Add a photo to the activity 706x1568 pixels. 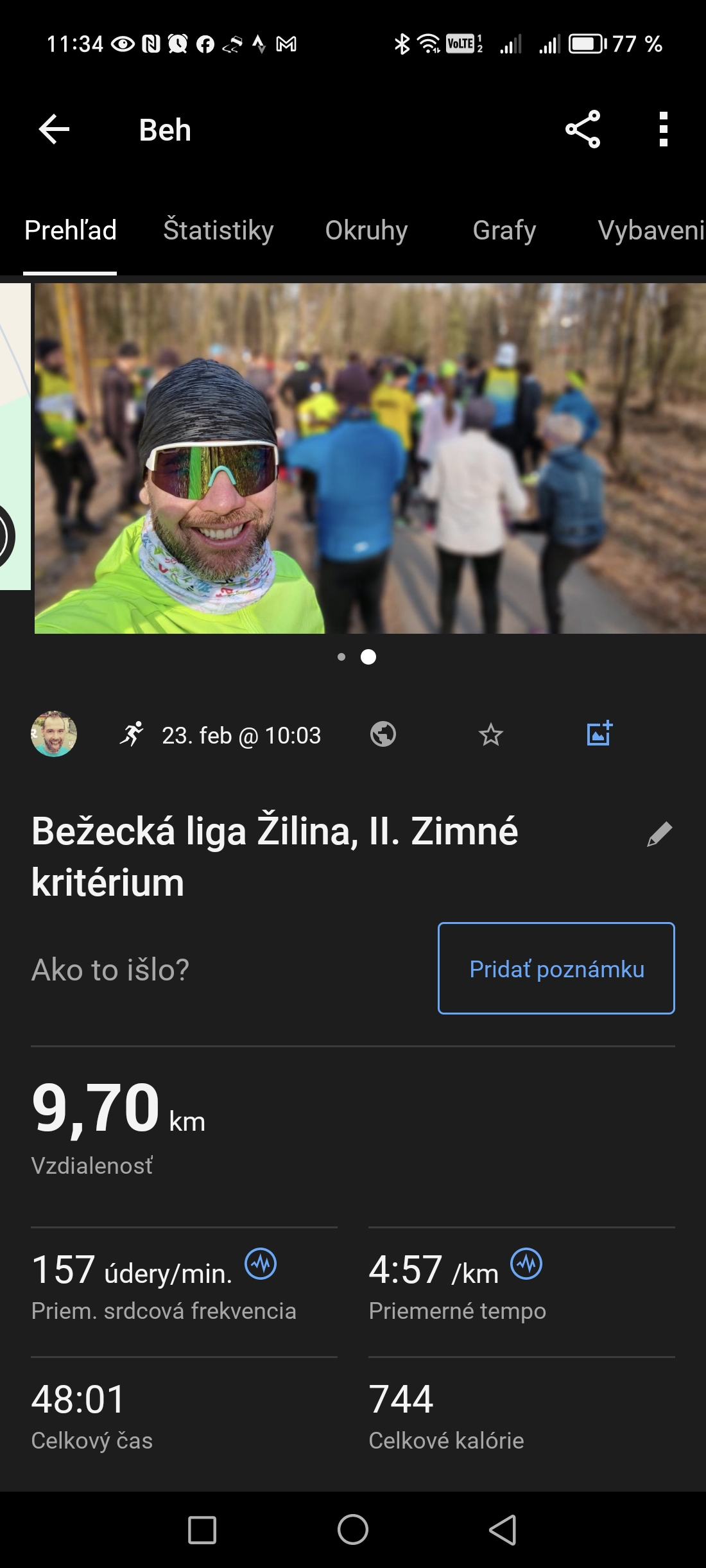tap(599, 733)
